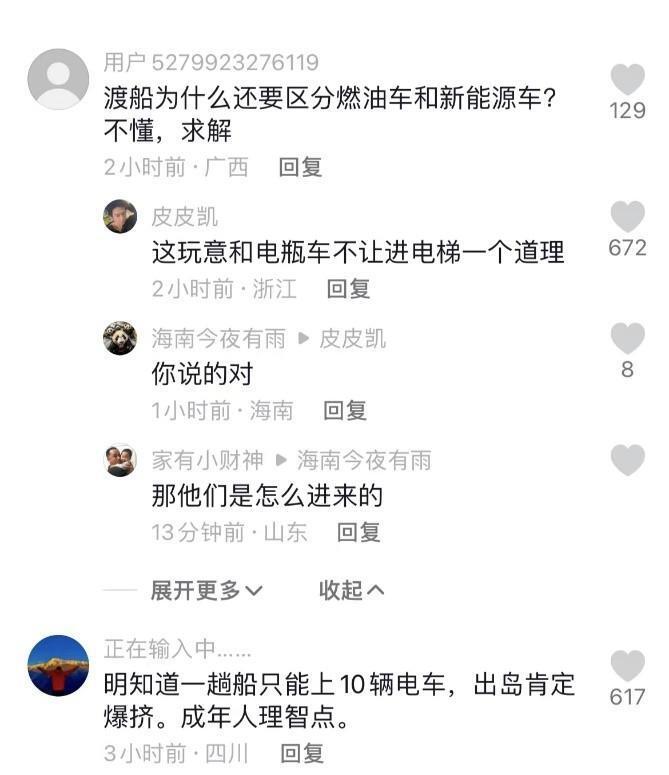Reply to 家有小财神's comment
The height and width of the screenshot is (775, 669).
[358, 532]
